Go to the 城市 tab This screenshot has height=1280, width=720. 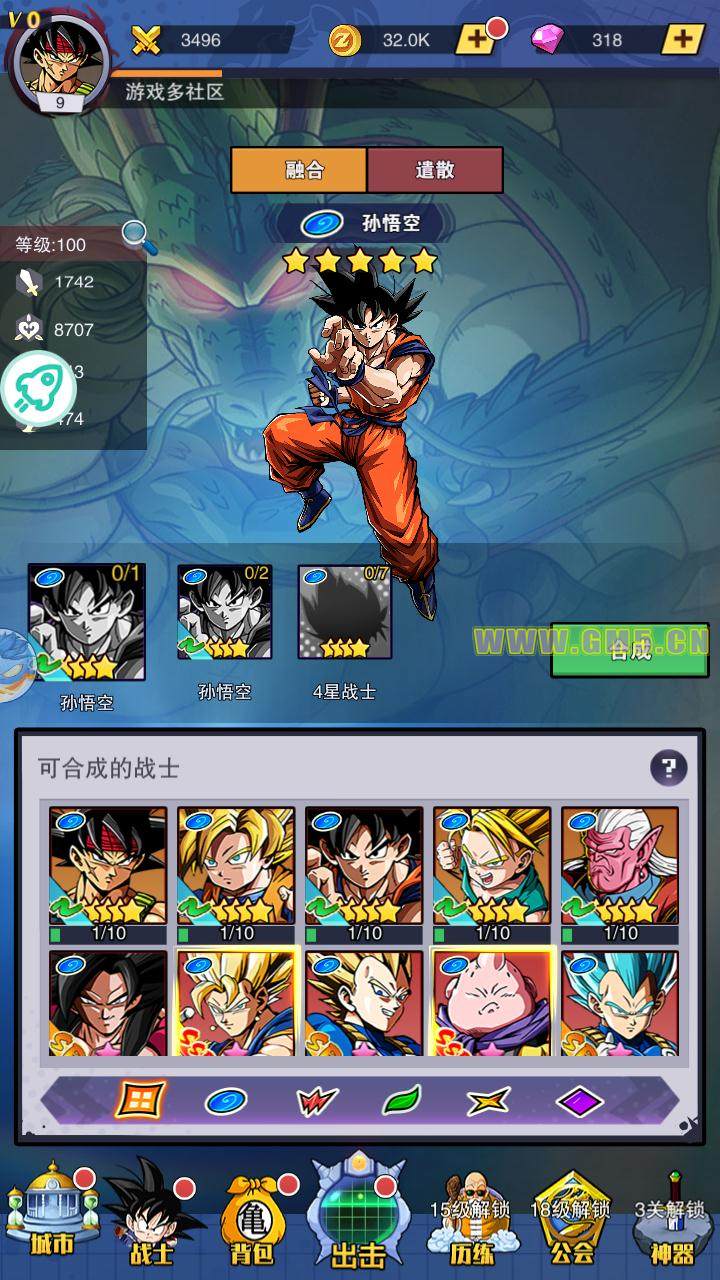tap(50, 1215)
